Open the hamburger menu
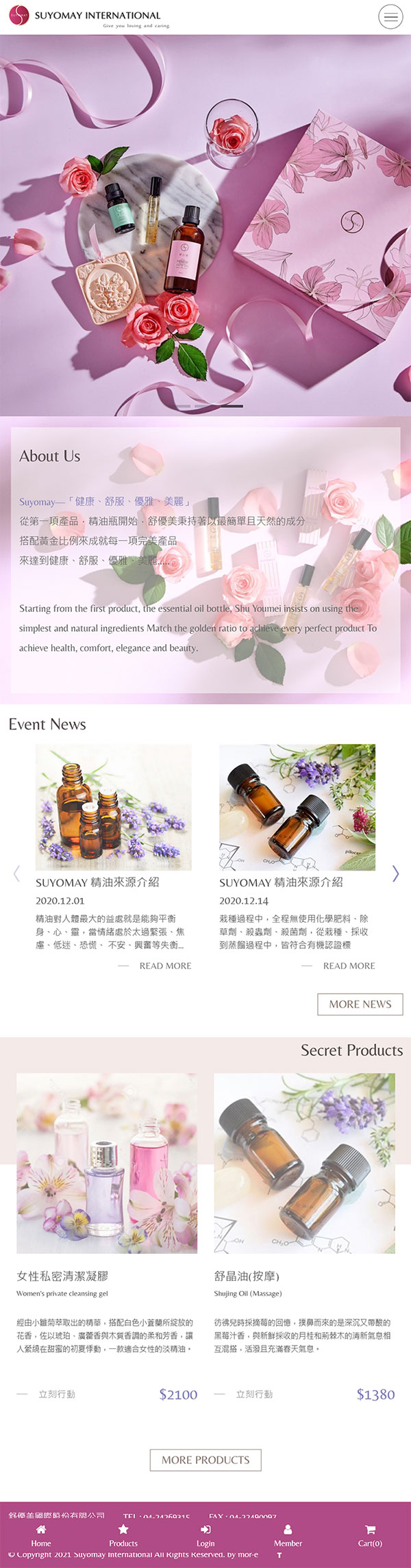411x1568 pixels. coord(390,17)
